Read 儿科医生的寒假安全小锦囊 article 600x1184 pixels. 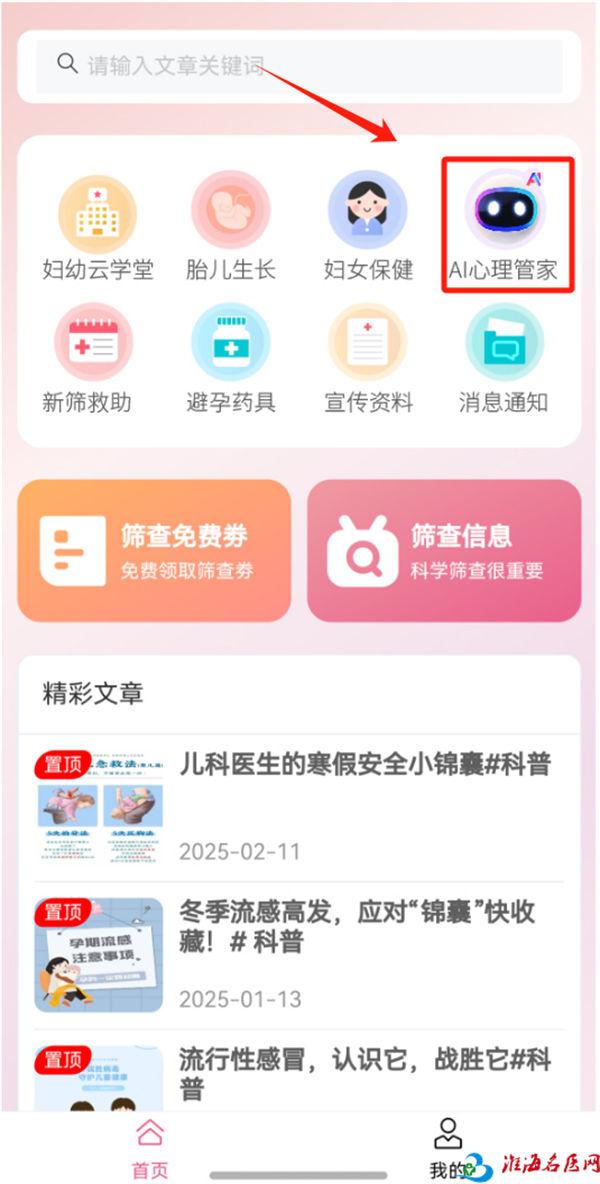[364, 766]
